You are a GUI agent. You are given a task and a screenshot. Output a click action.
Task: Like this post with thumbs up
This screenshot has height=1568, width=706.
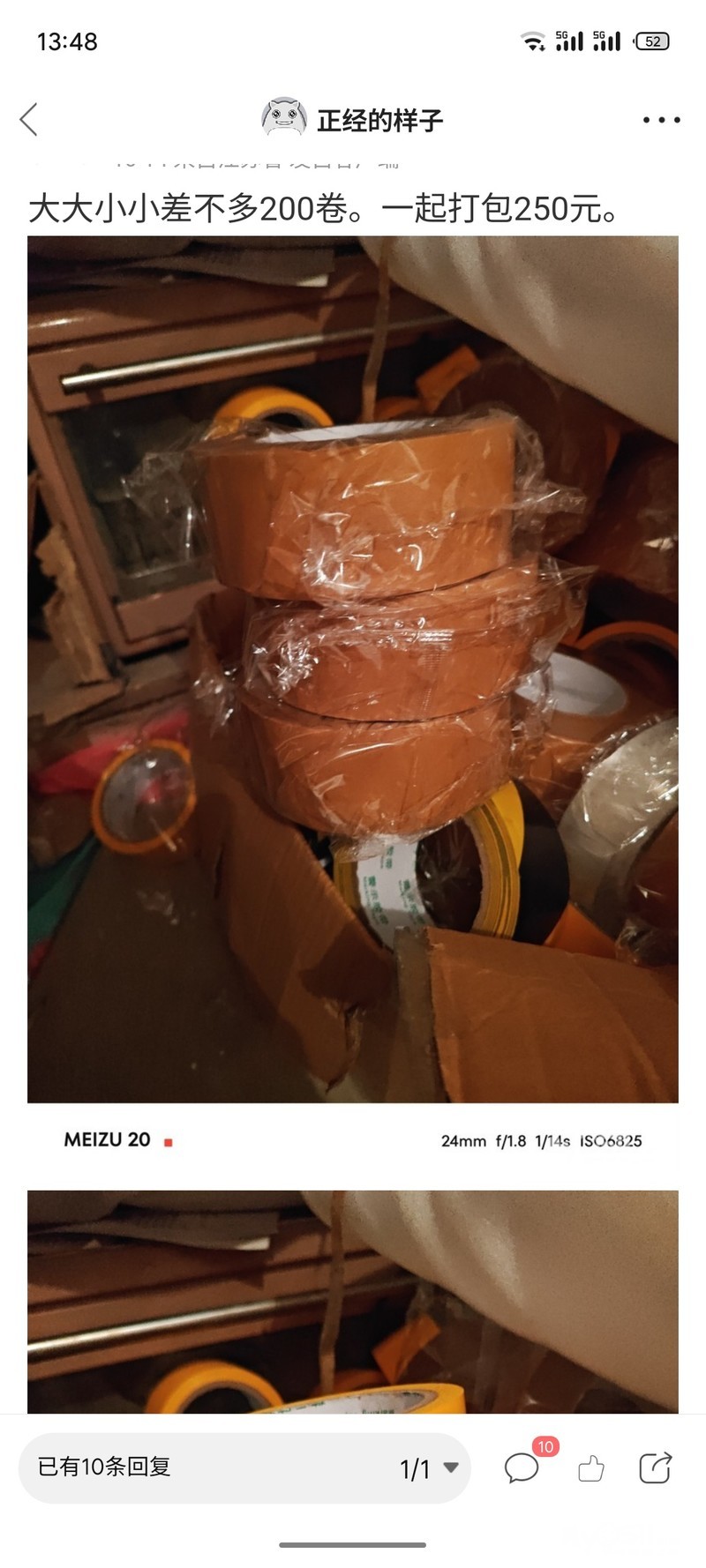(590, 1468)
